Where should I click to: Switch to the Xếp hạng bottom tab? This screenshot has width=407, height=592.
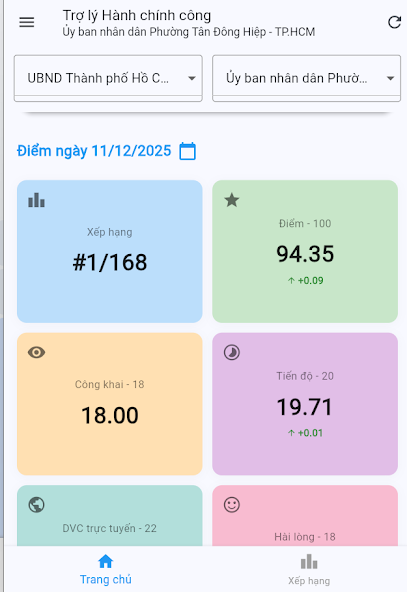pyautogui.click(x=309, y=569)
